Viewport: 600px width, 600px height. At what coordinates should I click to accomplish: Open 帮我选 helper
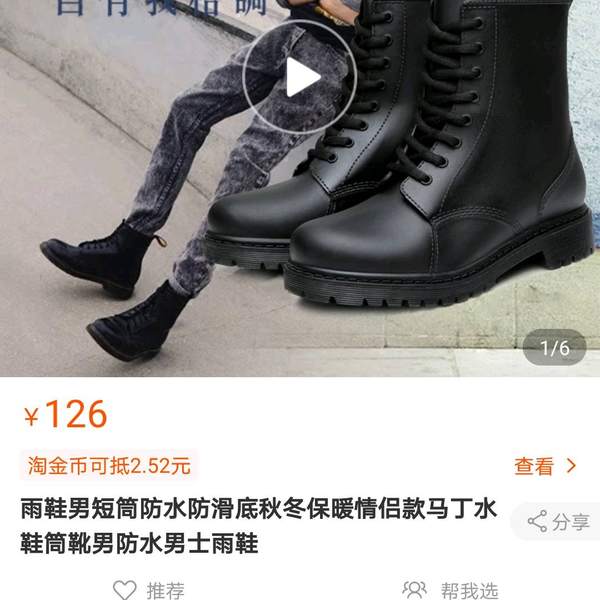(450, 590)
